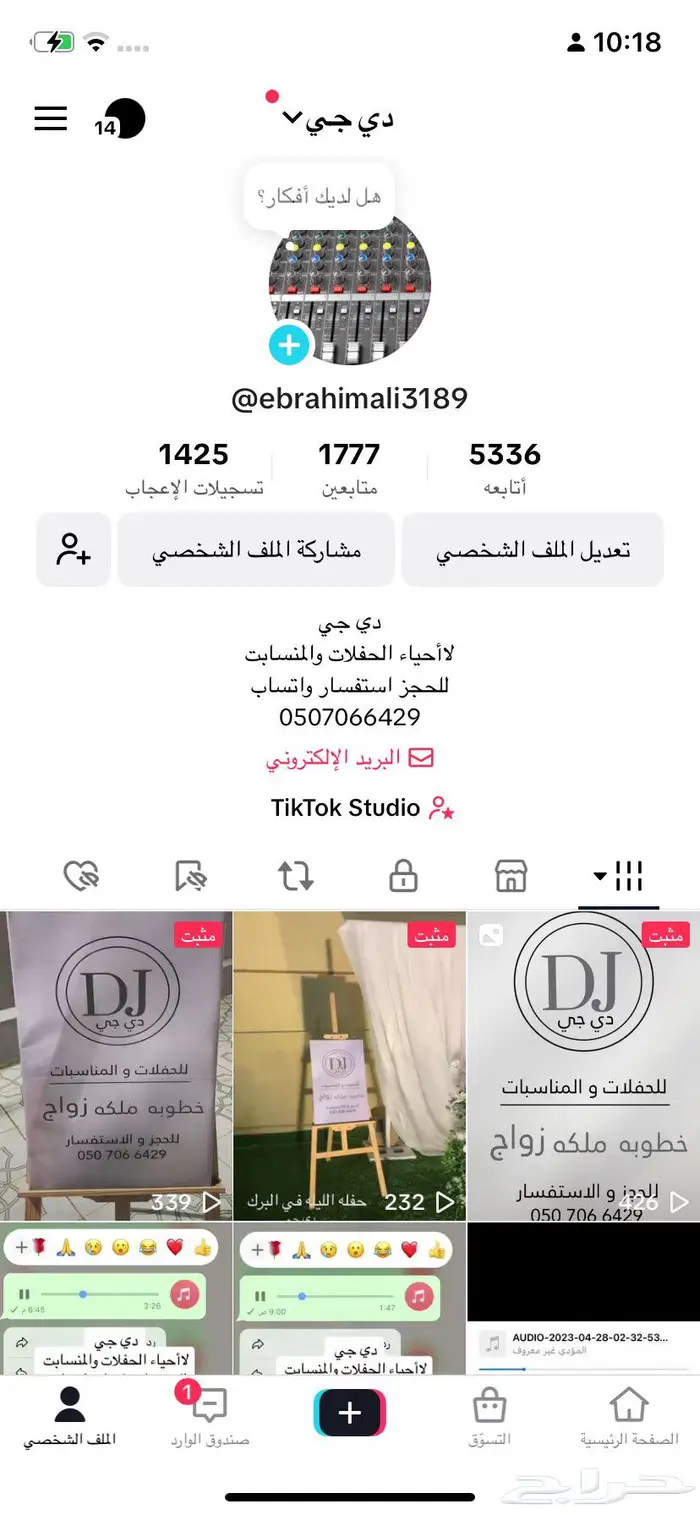The image size is (700, 1515).
Task: Open the account switcher dropdown دي جي
Action: pyautogui.click(x=337, y=119)
